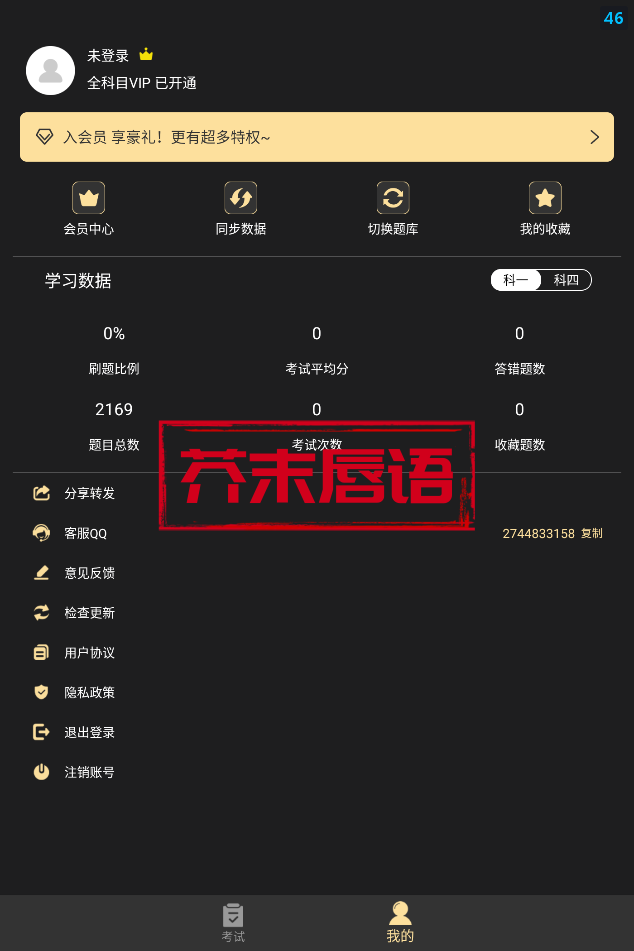The image size is (634, 951).
Task: Open 会员中心 member center
Action: pos(88,208)
